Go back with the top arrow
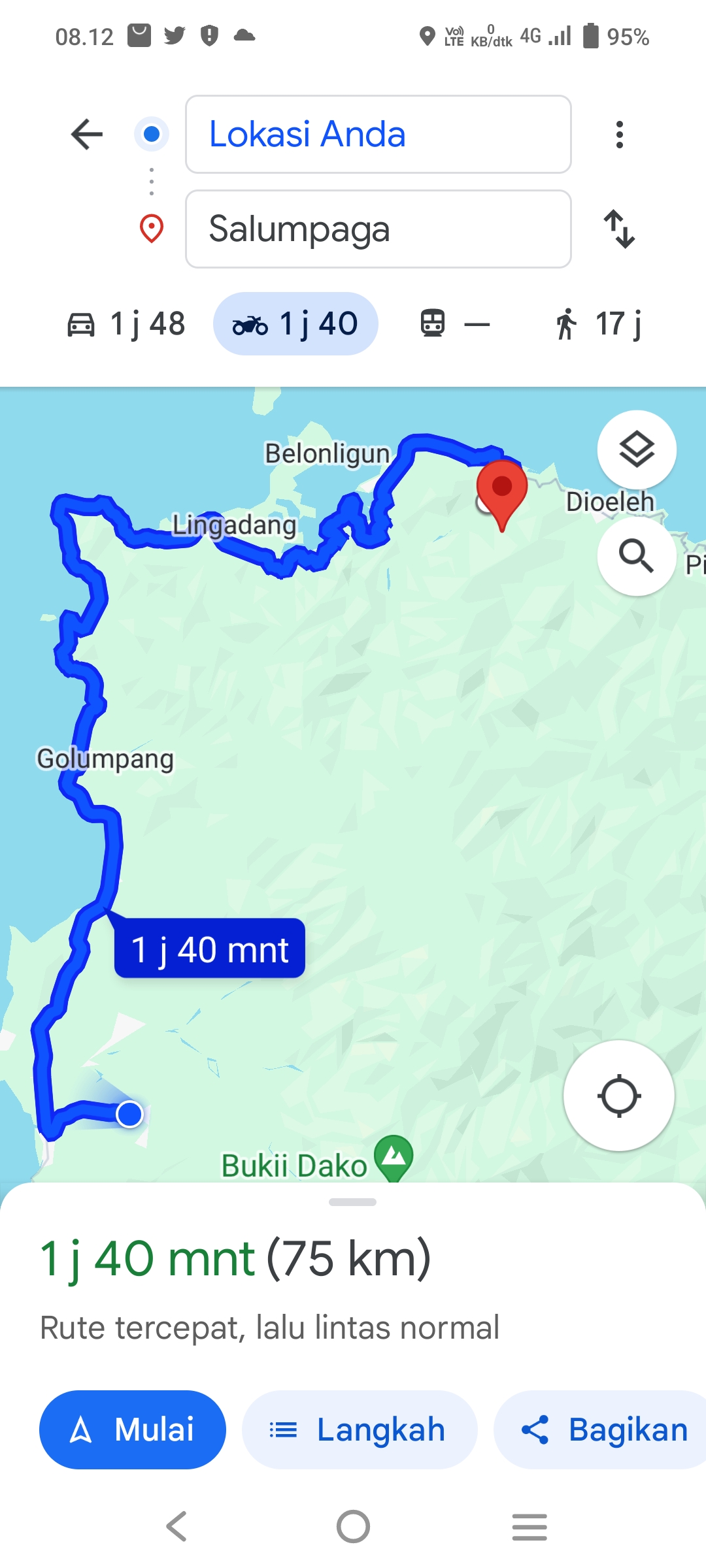 tap(87, 135)
